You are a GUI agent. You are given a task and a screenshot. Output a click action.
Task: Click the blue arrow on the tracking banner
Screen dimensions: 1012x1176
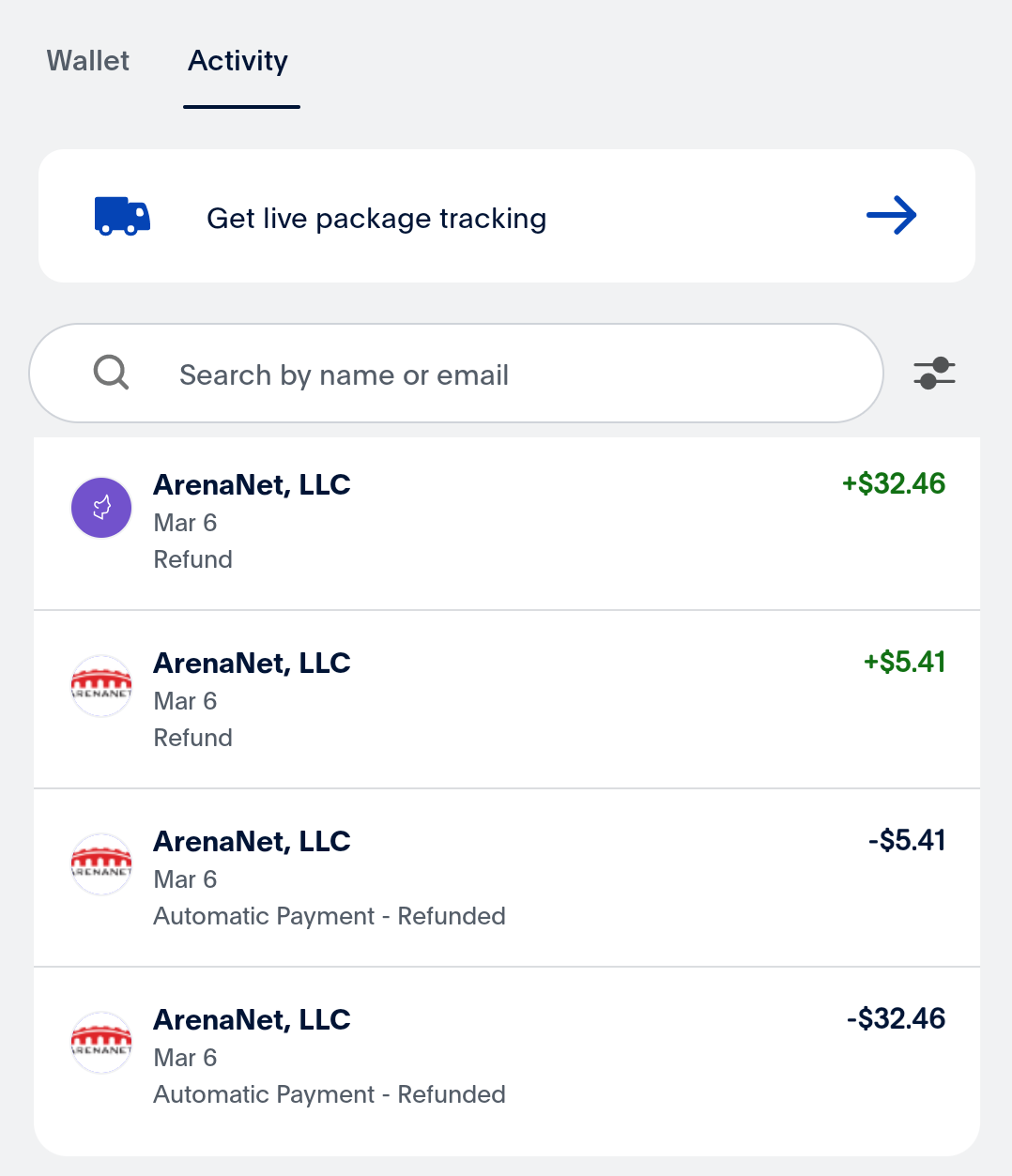[891, 215]
